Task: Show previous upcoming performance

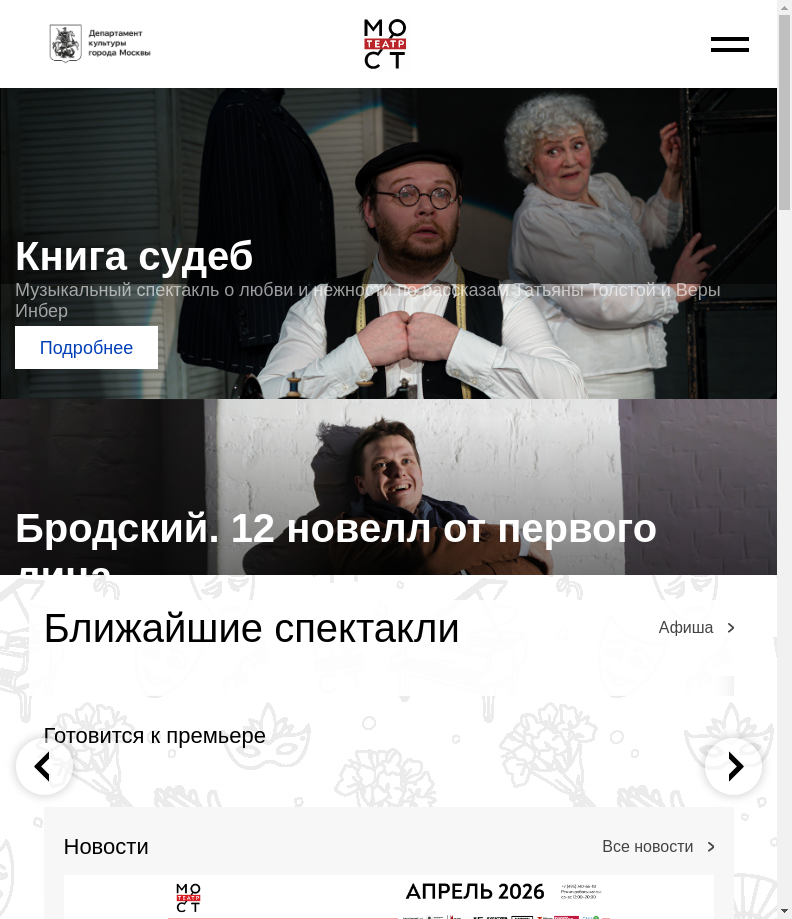Action: click(x=43, y=767)
